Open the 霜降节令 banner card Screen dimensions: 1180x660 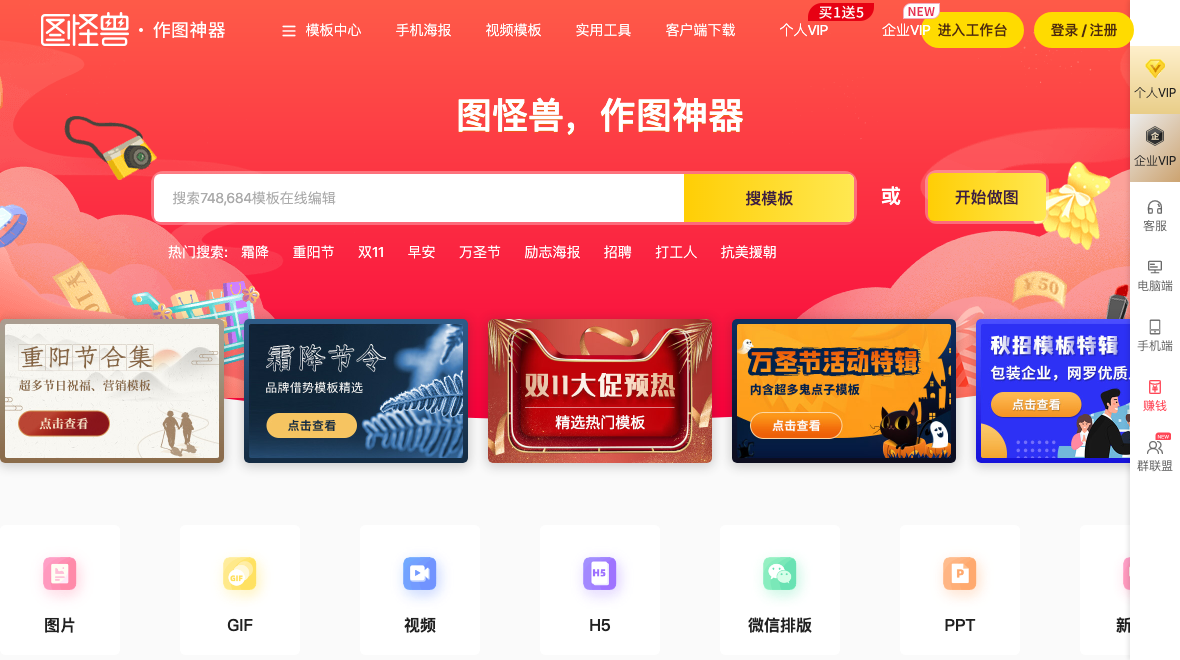pos(356,391)
